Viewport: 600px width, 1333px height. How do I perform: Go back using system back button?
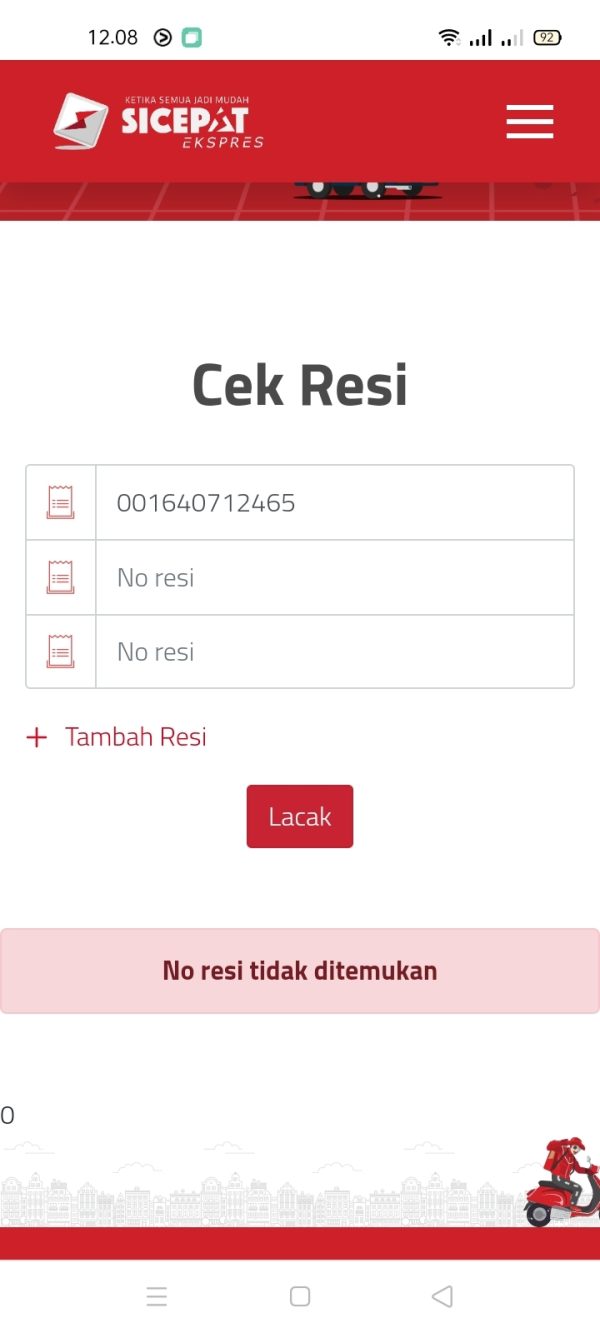pos(442,1296)
